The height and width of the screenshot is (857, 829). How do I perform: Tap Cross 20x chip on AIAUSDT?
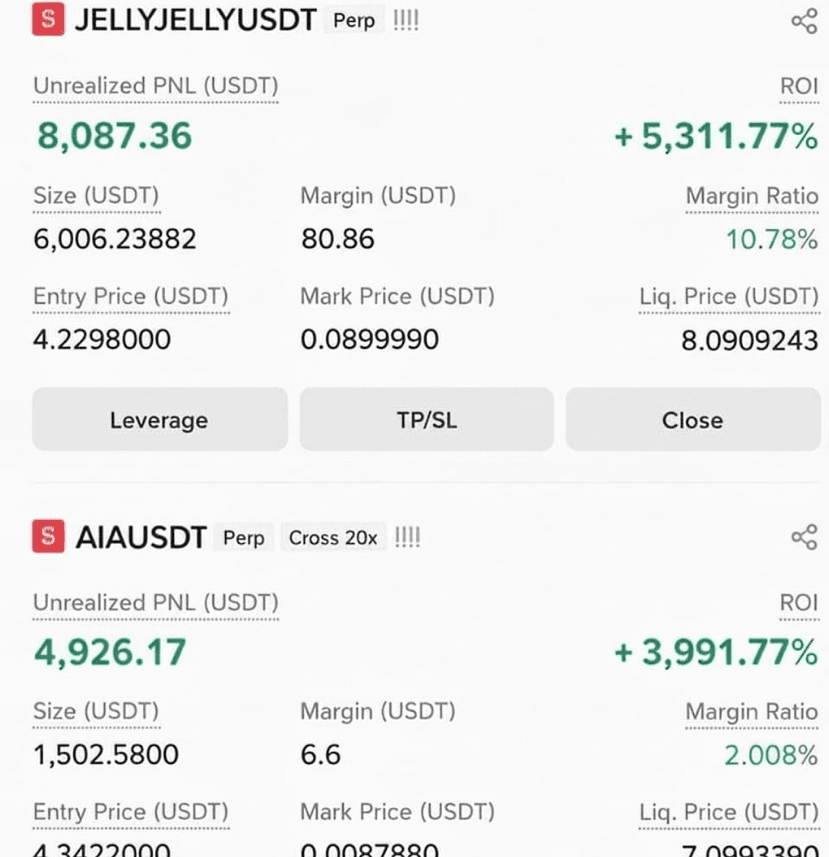(333, 538)
